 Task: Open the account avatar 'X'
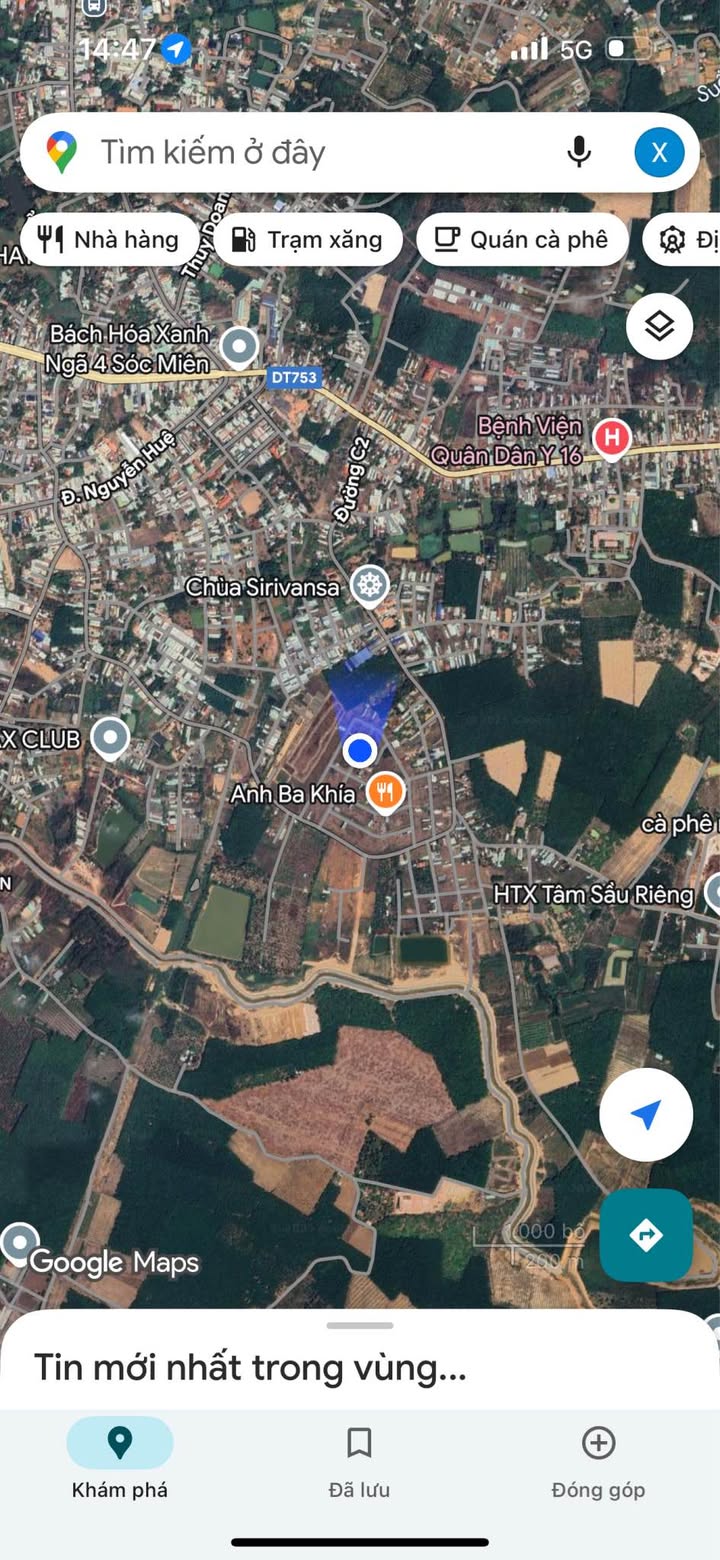click(659, 153)
